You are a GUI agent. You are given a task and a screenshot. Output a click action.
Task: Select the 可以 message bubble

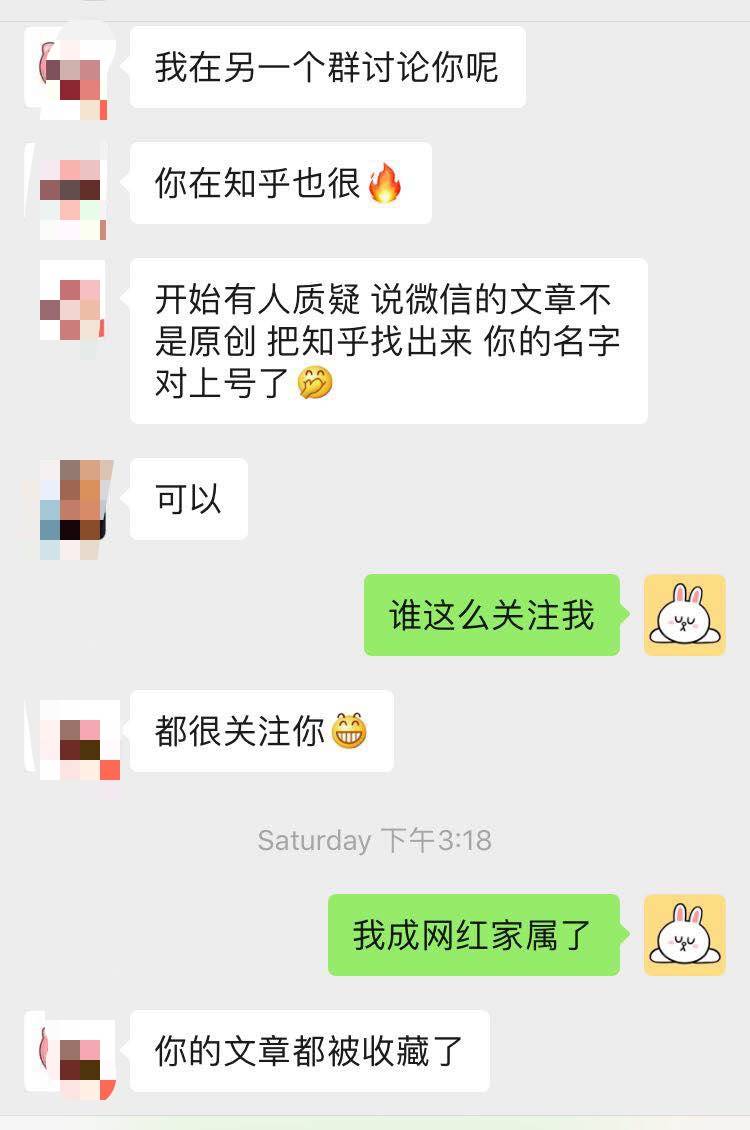pyautogui.click(x=188, y=499)
